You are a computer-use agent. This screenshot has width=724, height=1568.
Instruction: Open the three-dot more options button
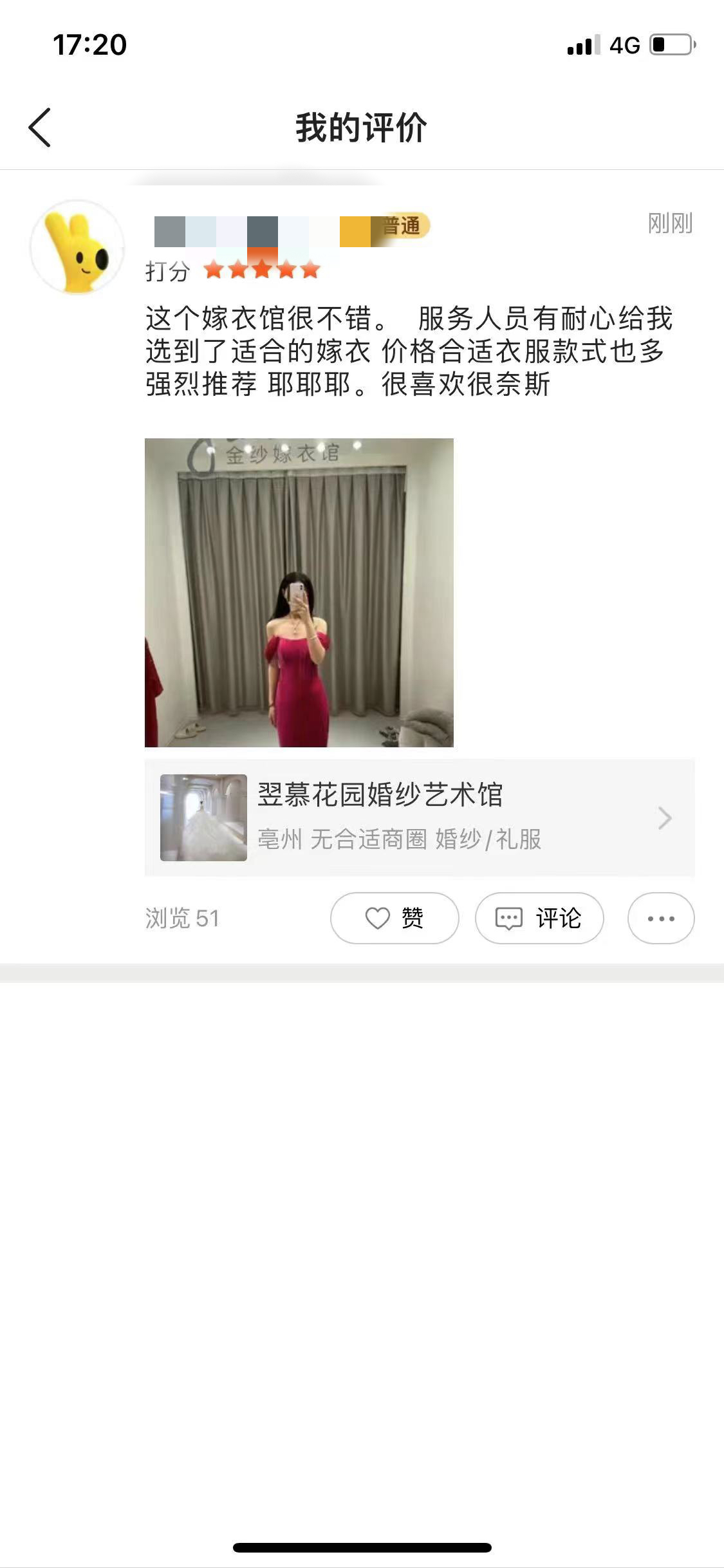(x=661, y=918)
